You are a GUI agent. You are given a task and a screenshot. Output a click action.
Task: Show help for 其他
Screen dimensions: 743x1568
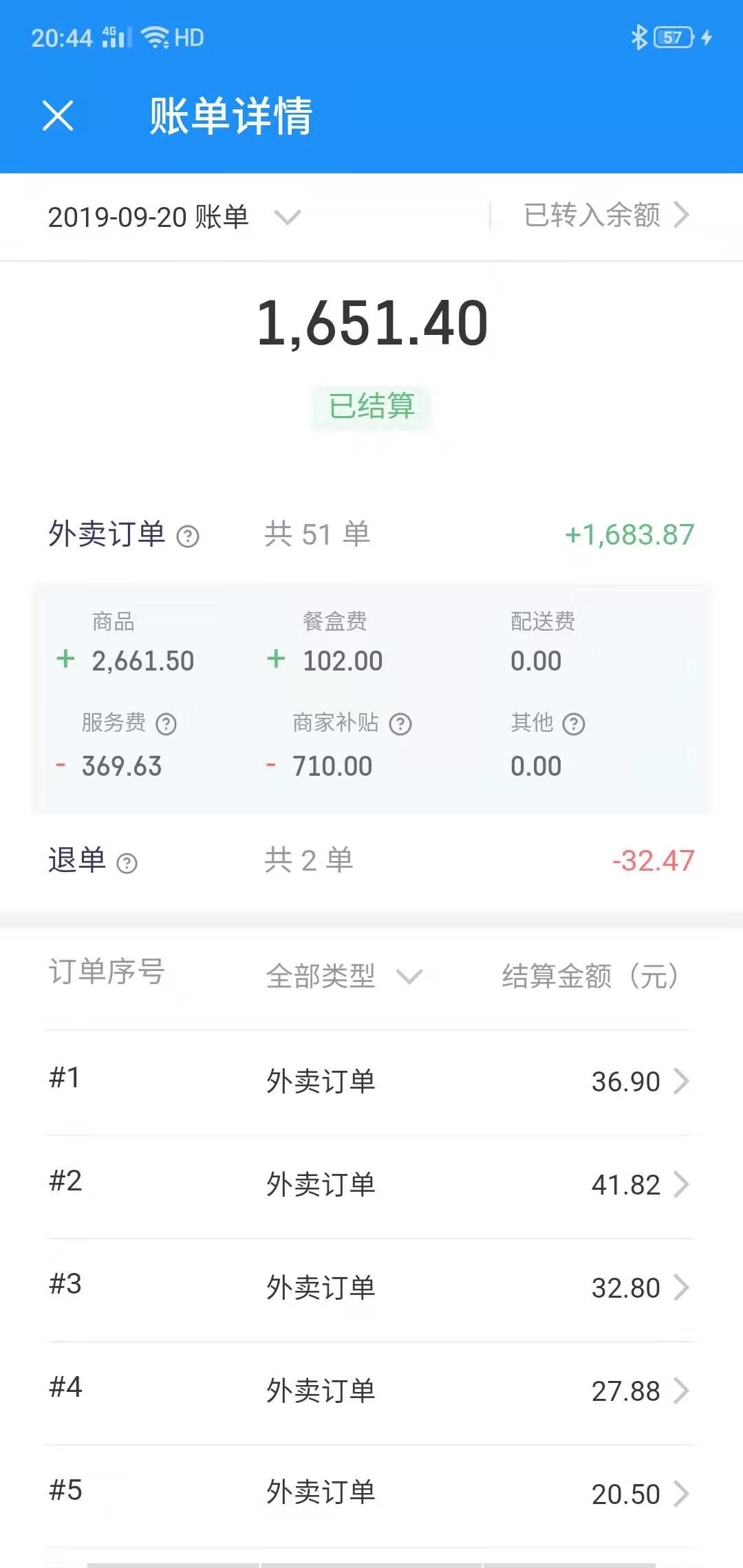pyautogui.click(x=574, y=723)
